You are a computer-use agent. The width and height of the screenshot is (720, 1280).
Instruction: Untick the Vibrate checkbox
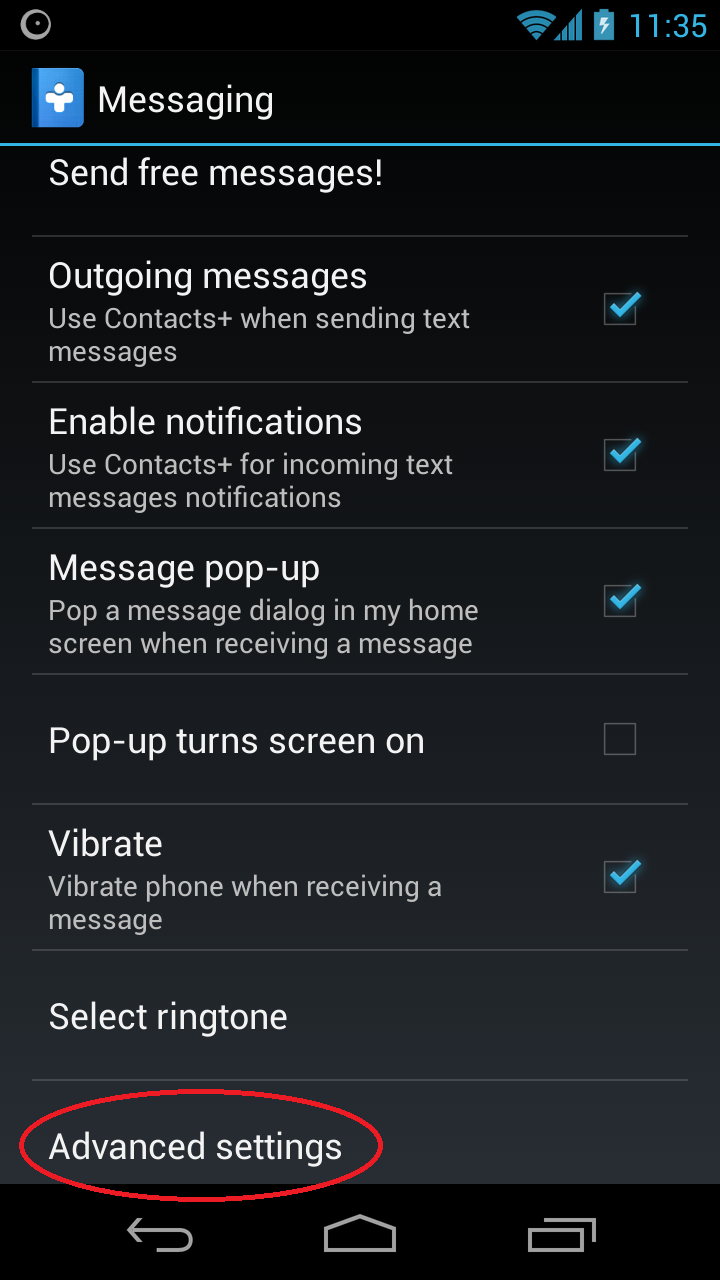[x=620, y=876]
